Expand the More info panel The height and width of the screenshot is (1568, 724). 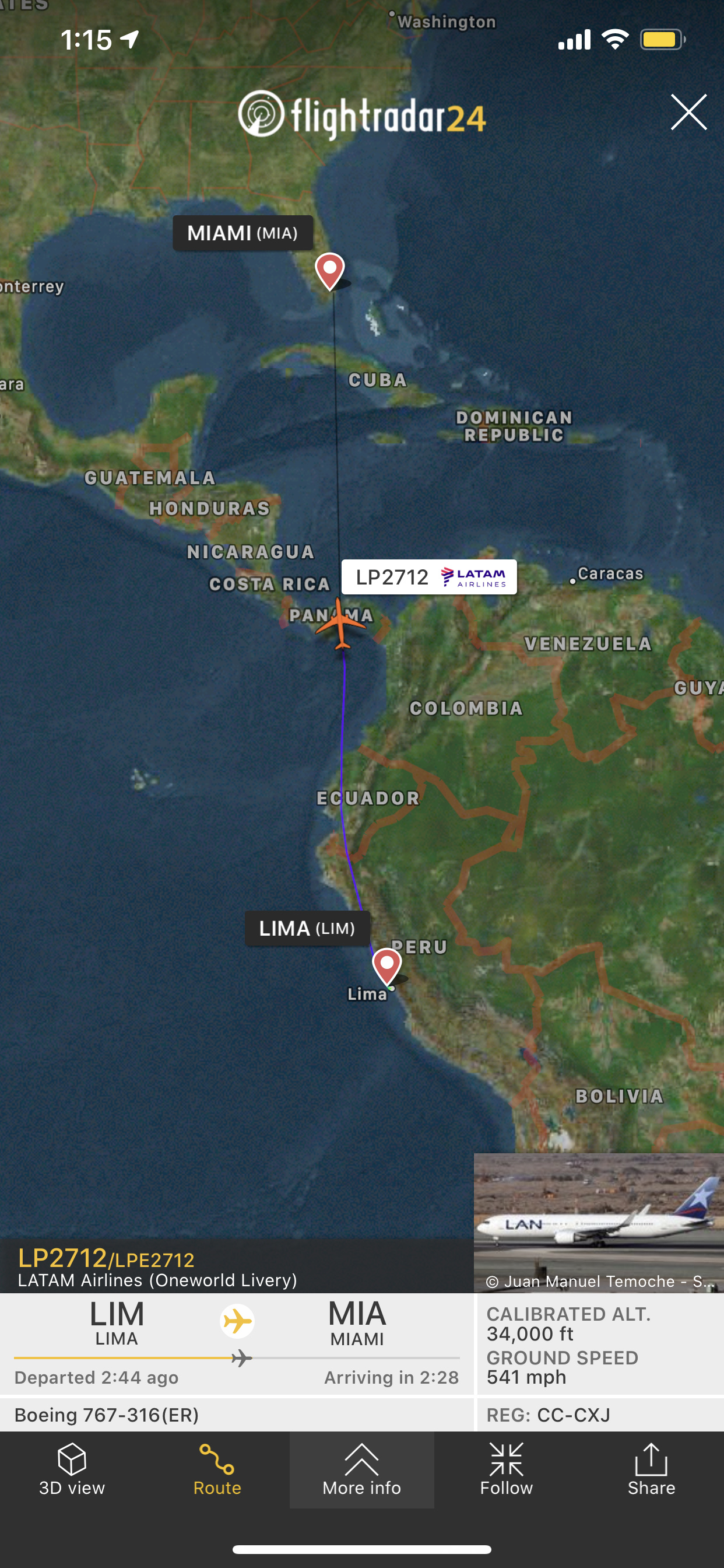click(x=361, y=1469)
